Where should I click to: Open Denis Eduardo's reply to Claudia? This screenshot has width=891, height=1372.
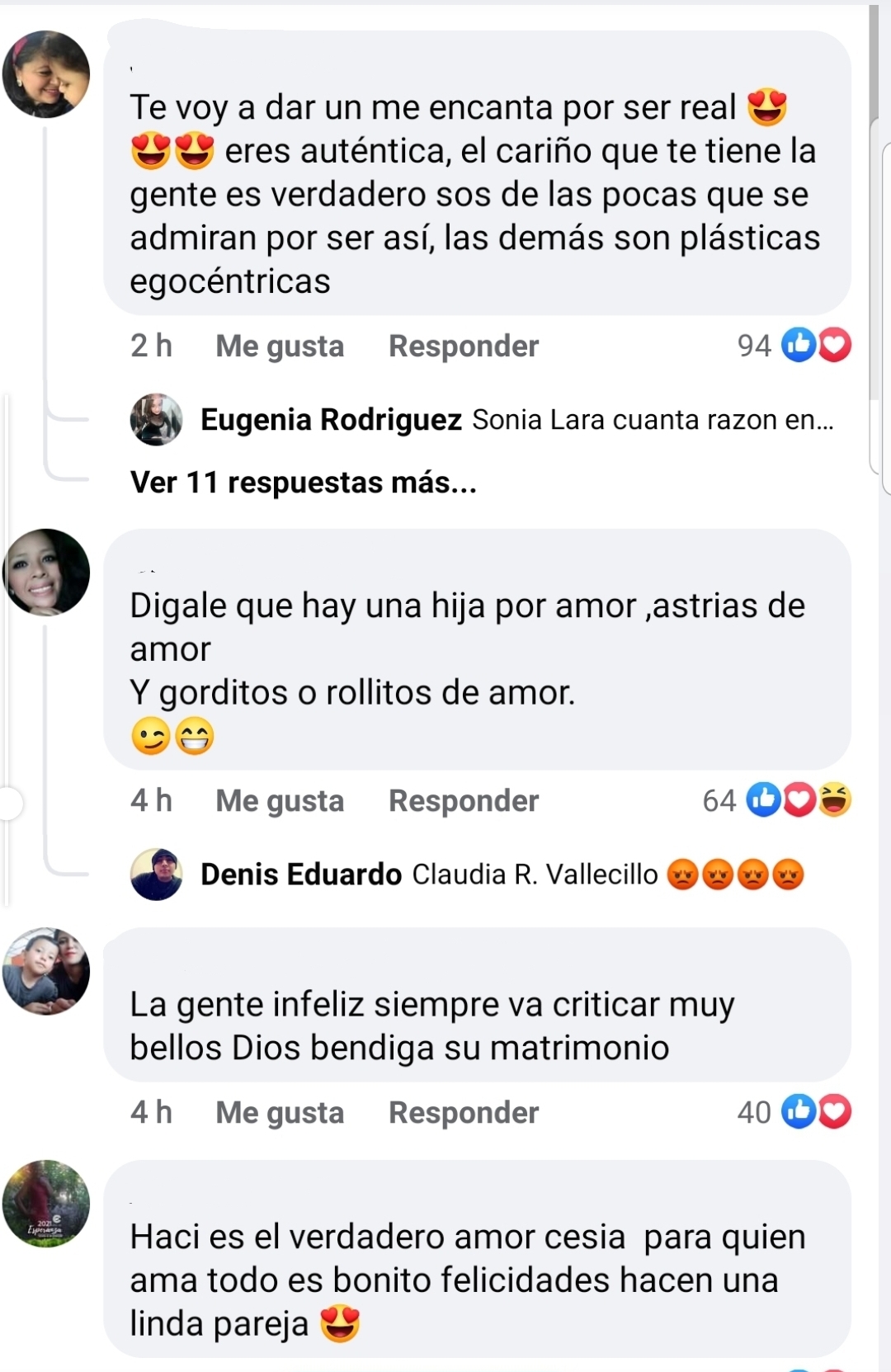[502, 875]
